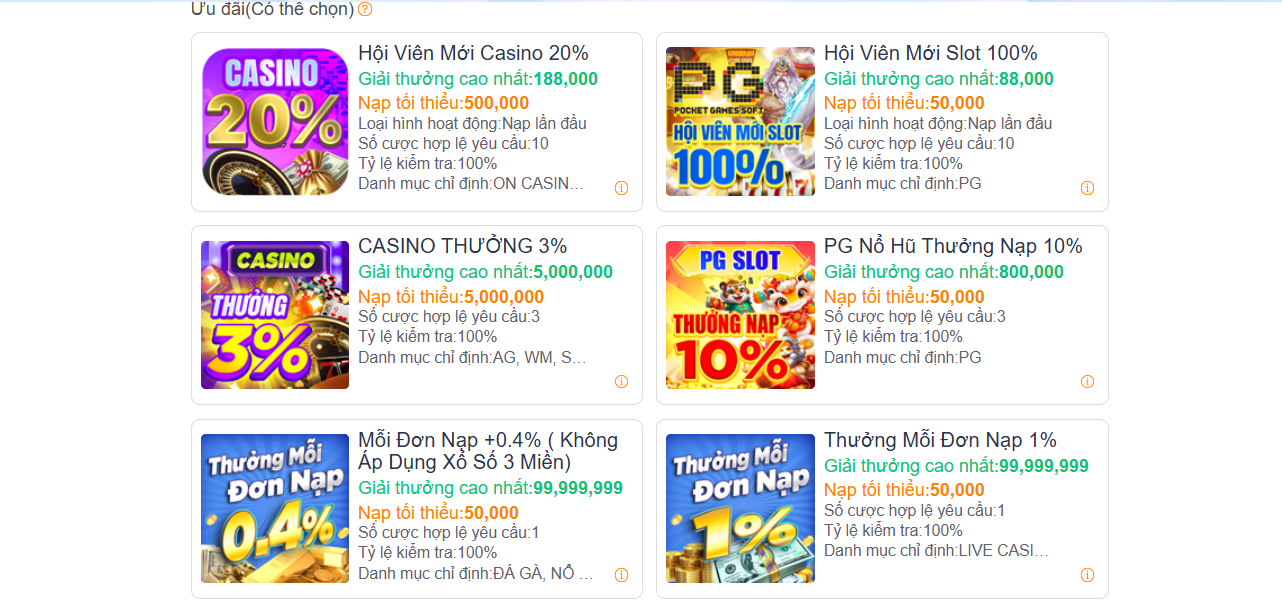The image size is (1282, 612).
Task: Show info for Mỗi Đơn Nạp +0.4%
Action: (621, 575)
